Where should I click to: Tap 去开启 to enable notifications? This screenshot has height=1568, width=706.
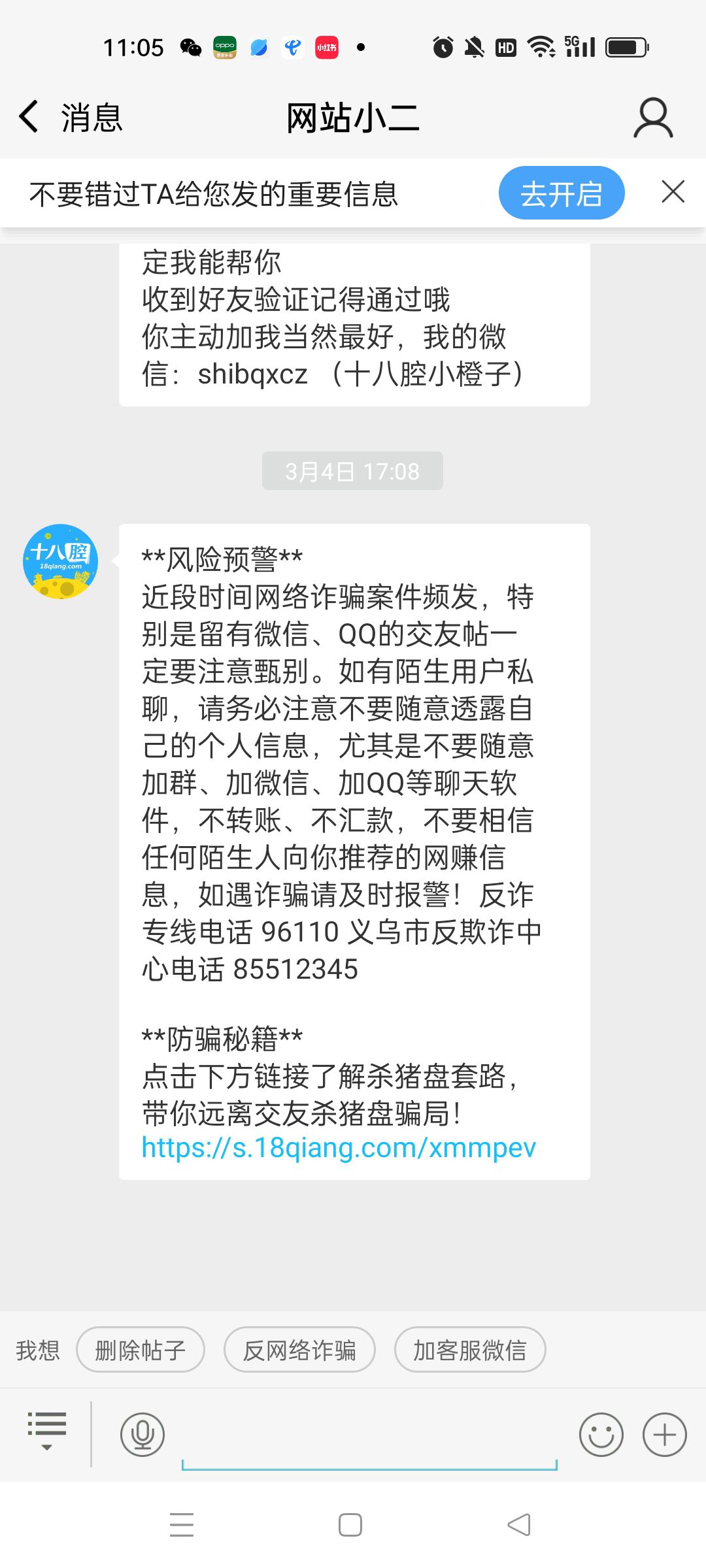click(x=562, y=193)
